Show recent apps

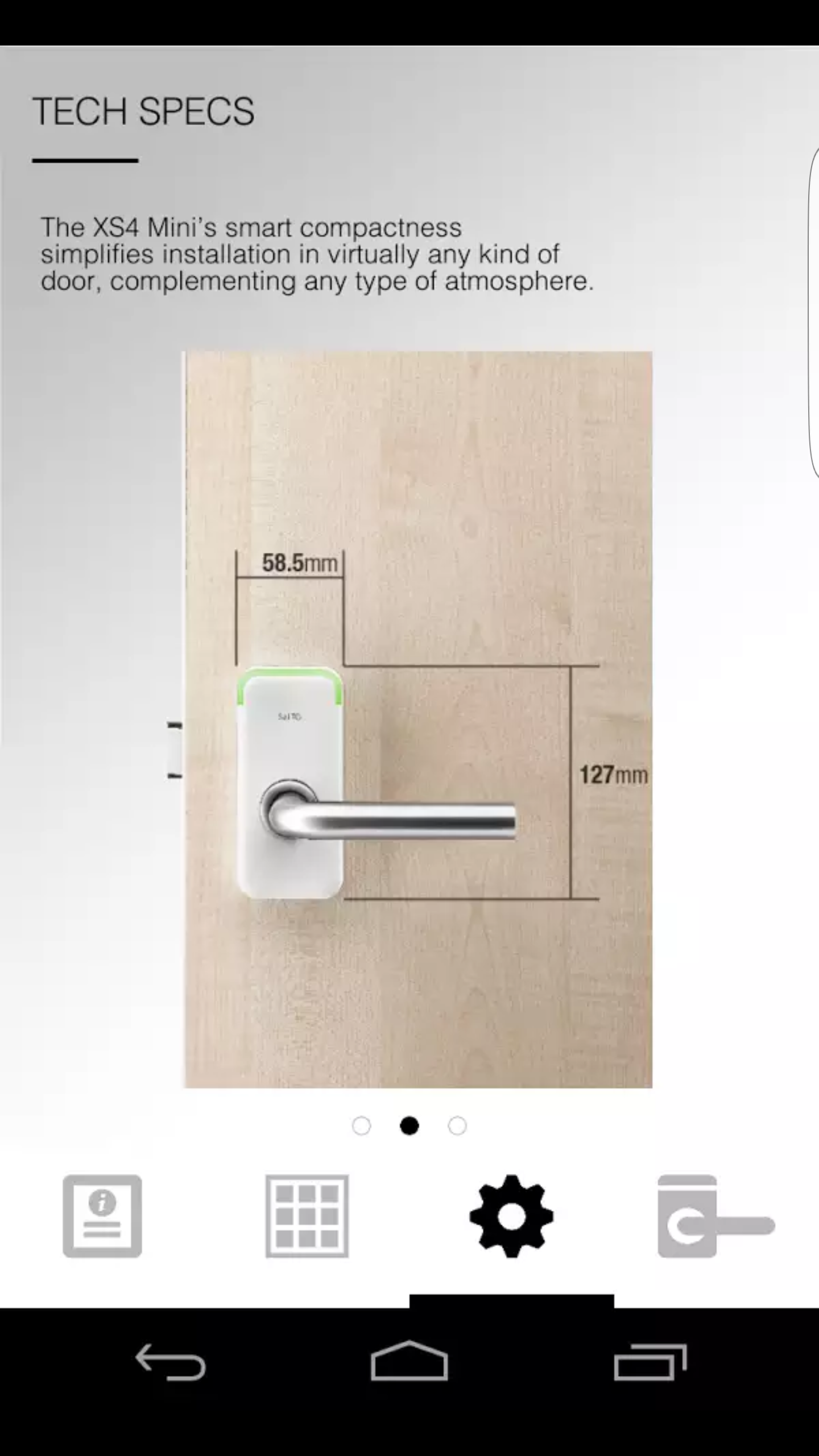tap(650, 1362)
